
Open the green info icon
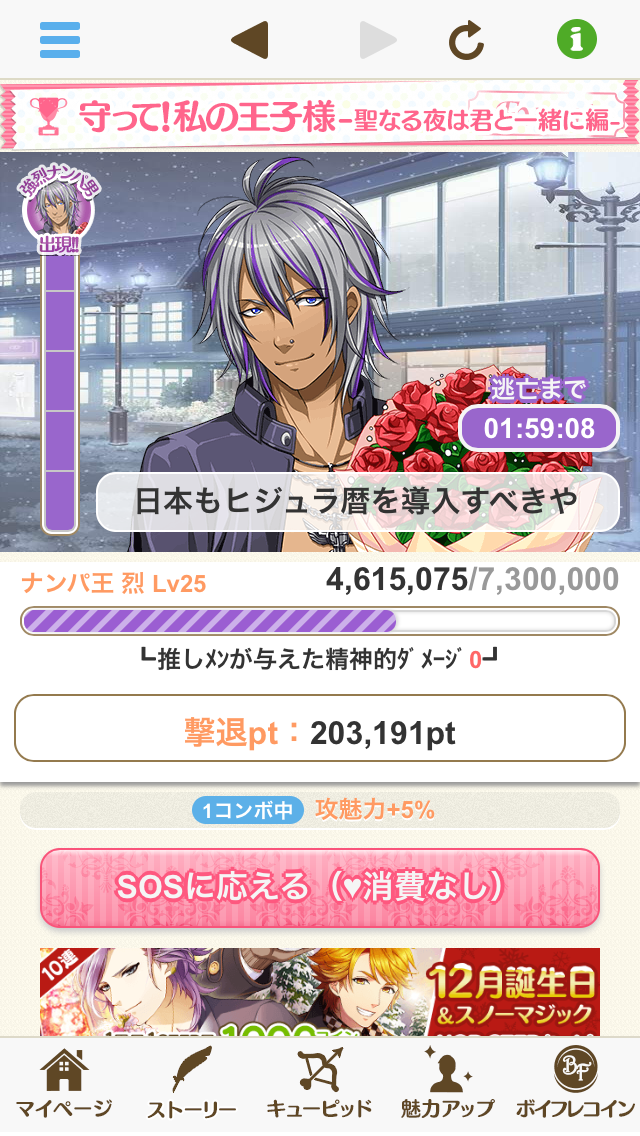(x=576, y=40)
